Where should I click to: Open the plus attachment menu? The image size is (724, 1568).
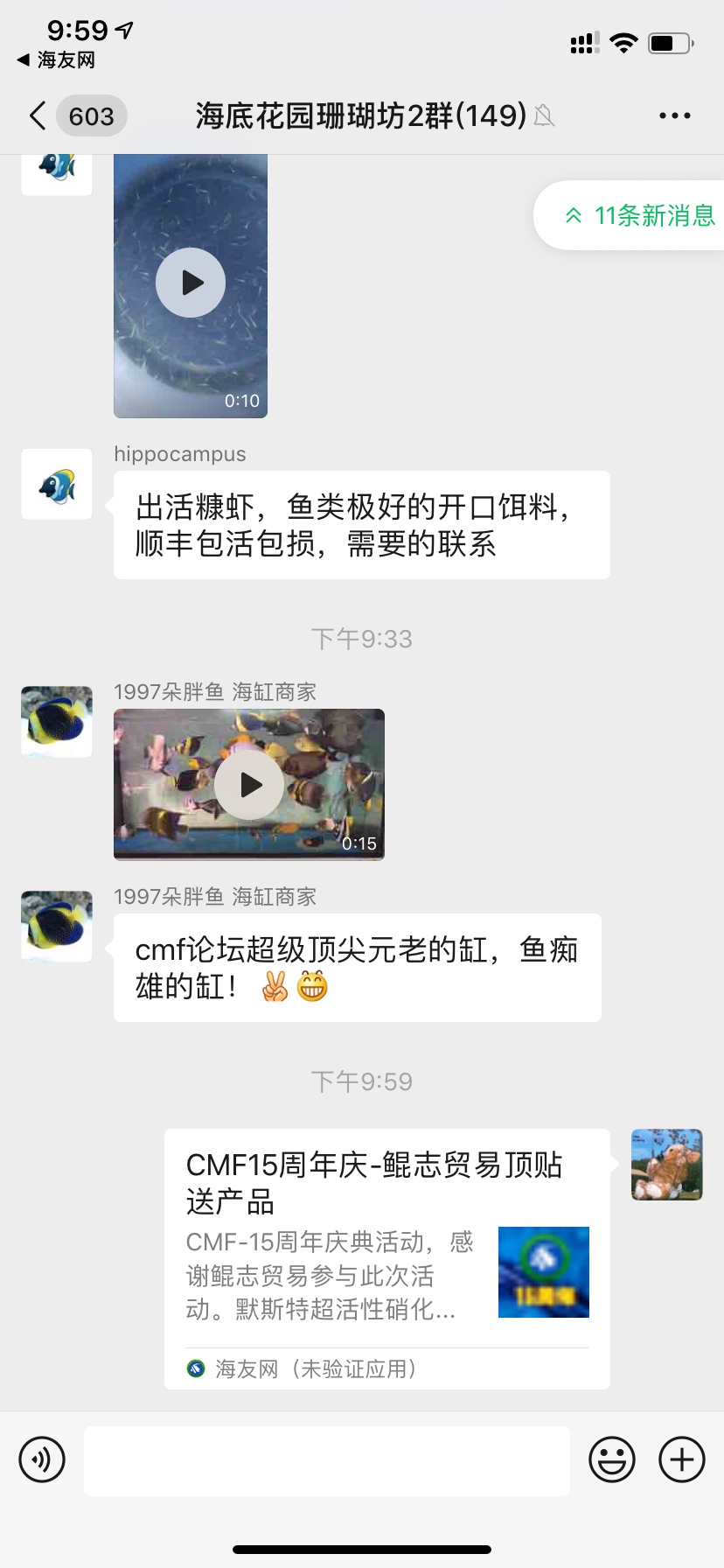[681, 1459]
